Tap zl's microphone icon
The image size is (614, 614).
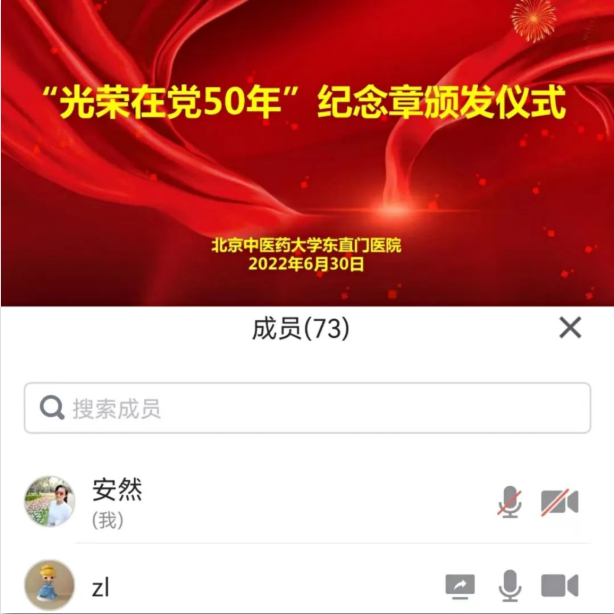click(x=511, y=586)
